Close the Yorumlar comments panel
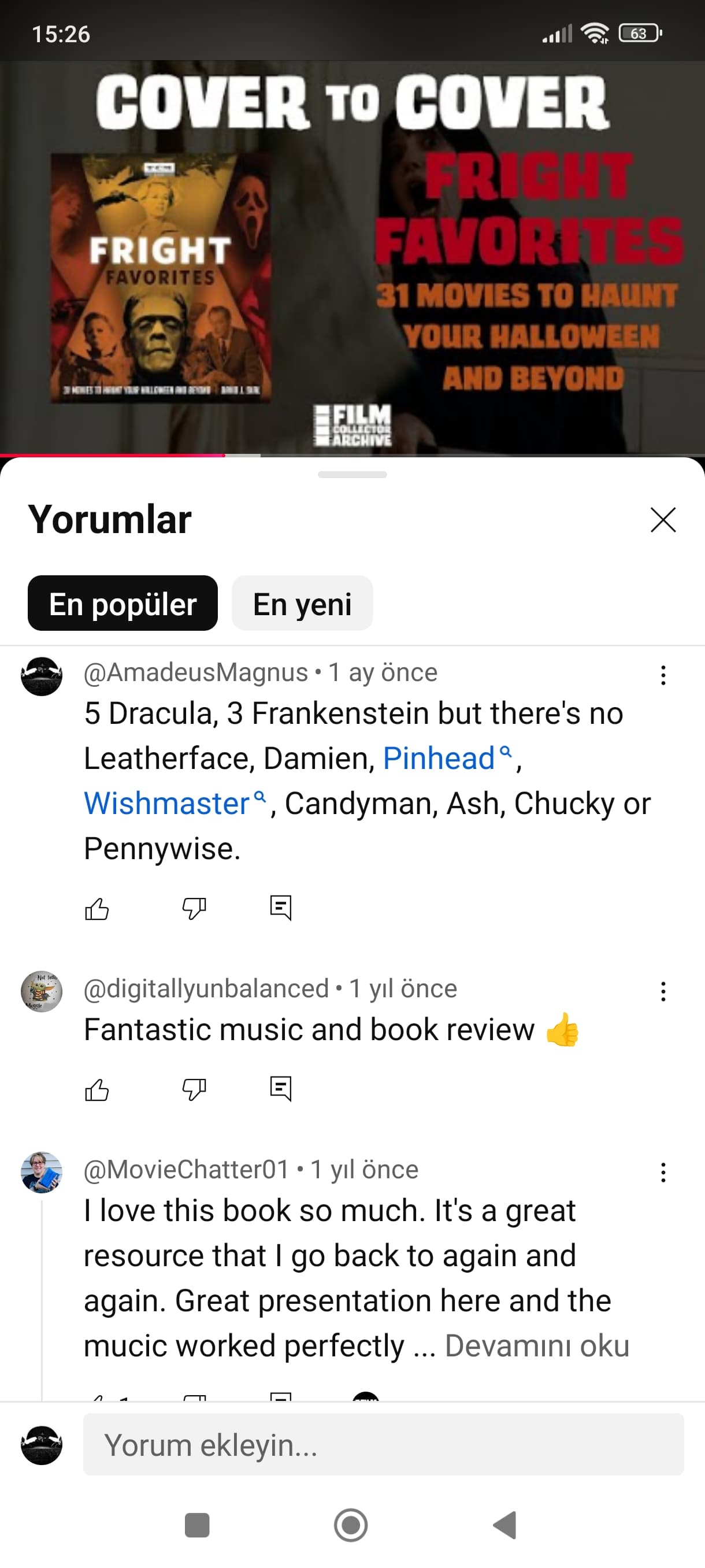The image size is (705, 1568). pyautogui.click(x=662, y=520)
